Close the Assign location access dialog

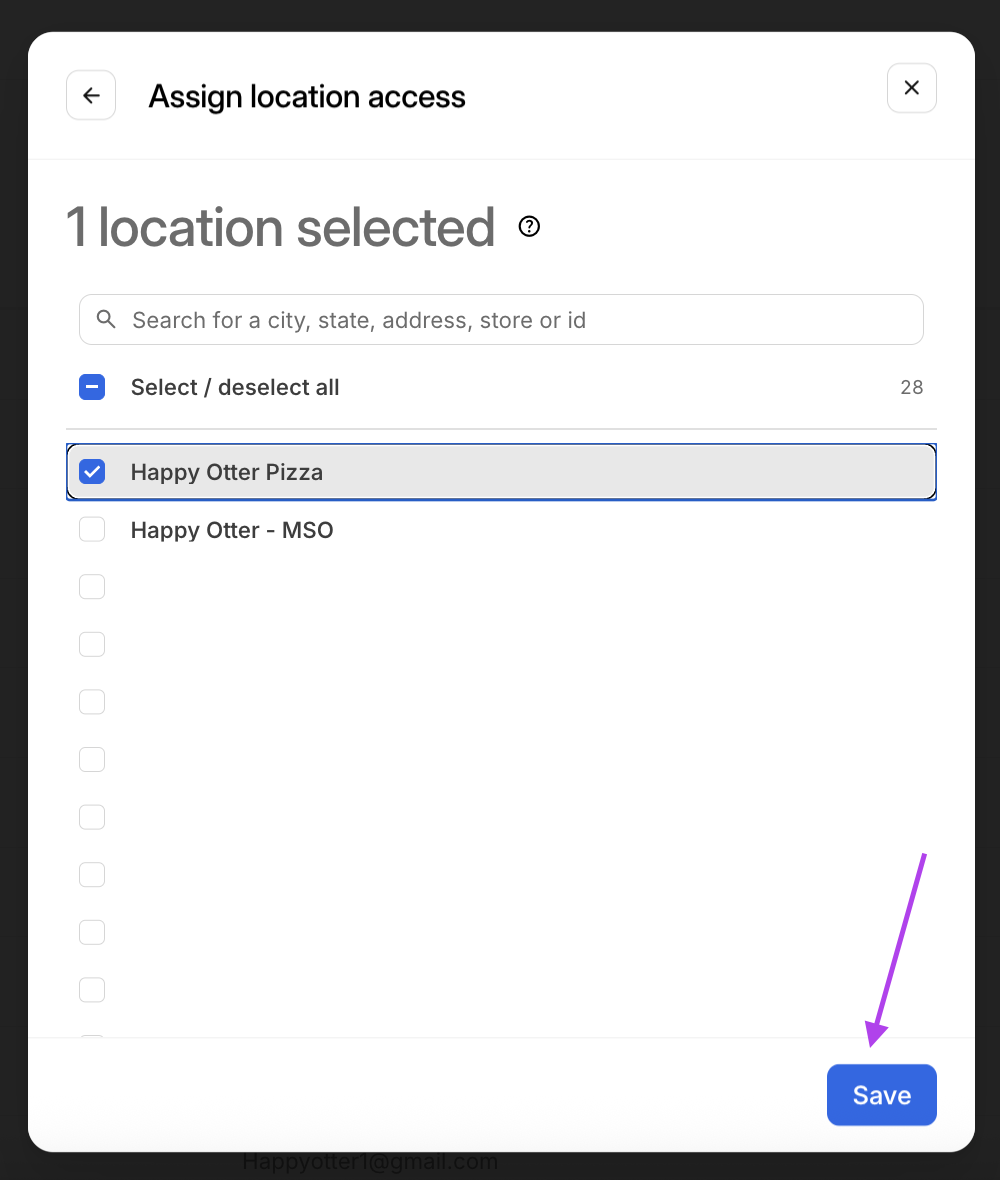tap(911, 88)
